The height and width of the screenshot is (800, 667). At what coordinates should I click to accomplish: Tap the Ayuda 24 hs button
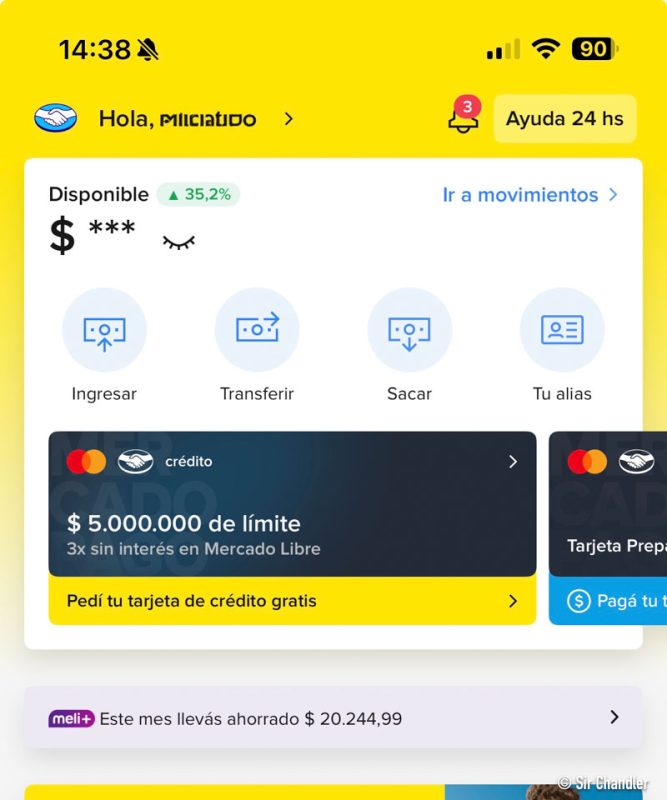pos(564,119)
